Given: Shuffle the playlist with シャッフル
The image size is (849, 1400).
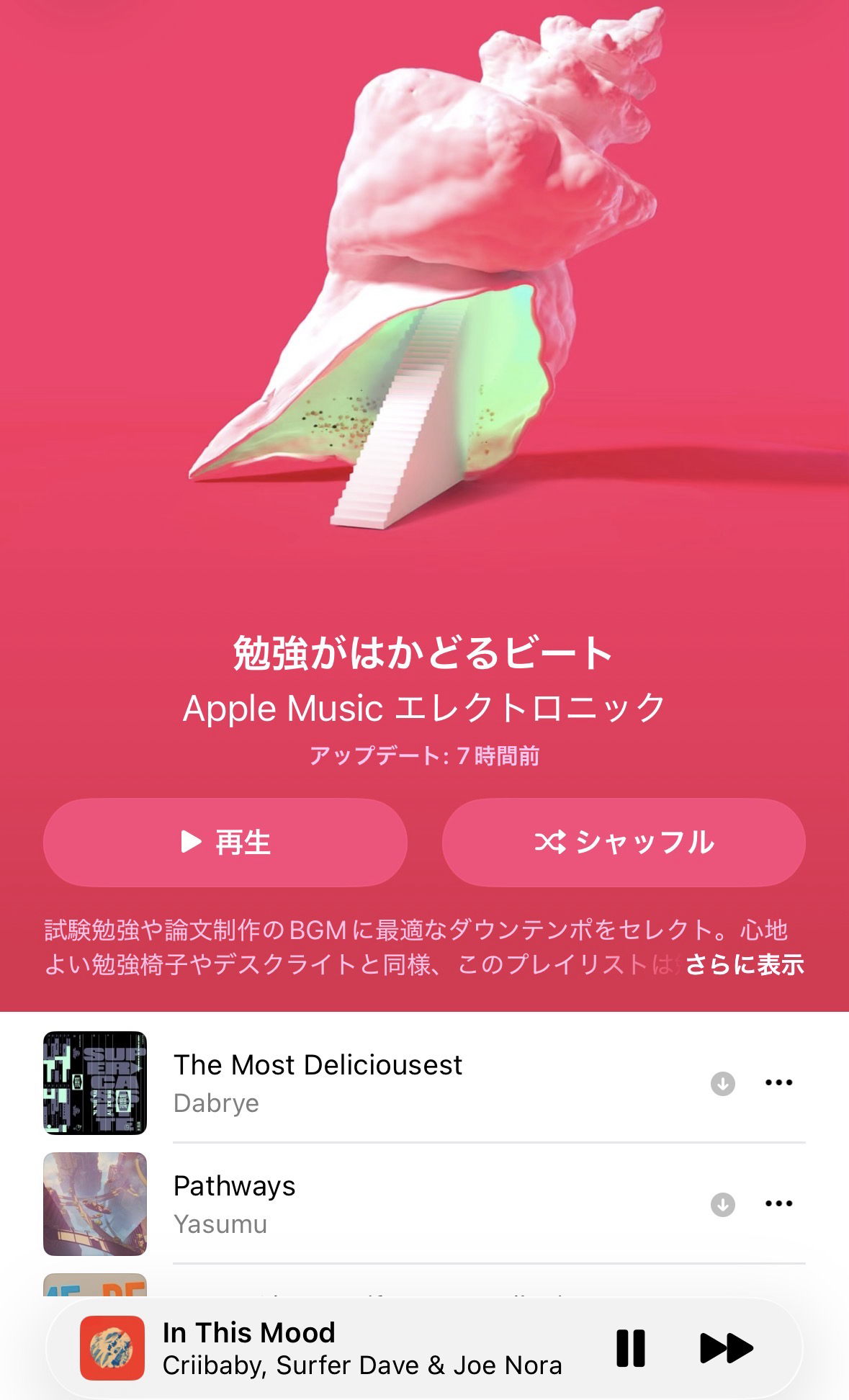Looking at the screenshot, I should point(624,842).
